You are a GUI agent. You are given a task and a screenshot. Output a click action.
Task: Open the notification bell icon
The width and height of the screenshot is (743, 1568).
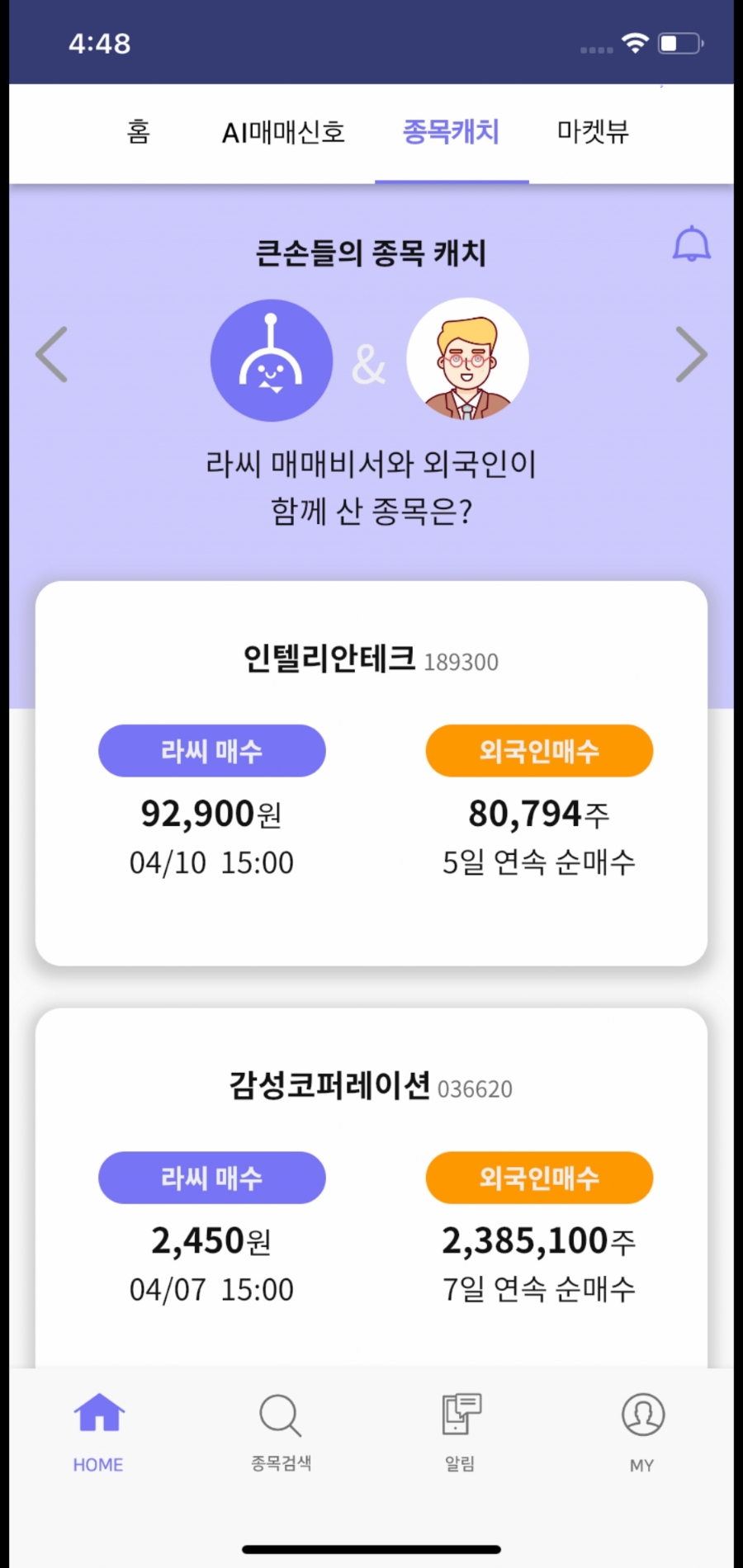tap(691, 244)
